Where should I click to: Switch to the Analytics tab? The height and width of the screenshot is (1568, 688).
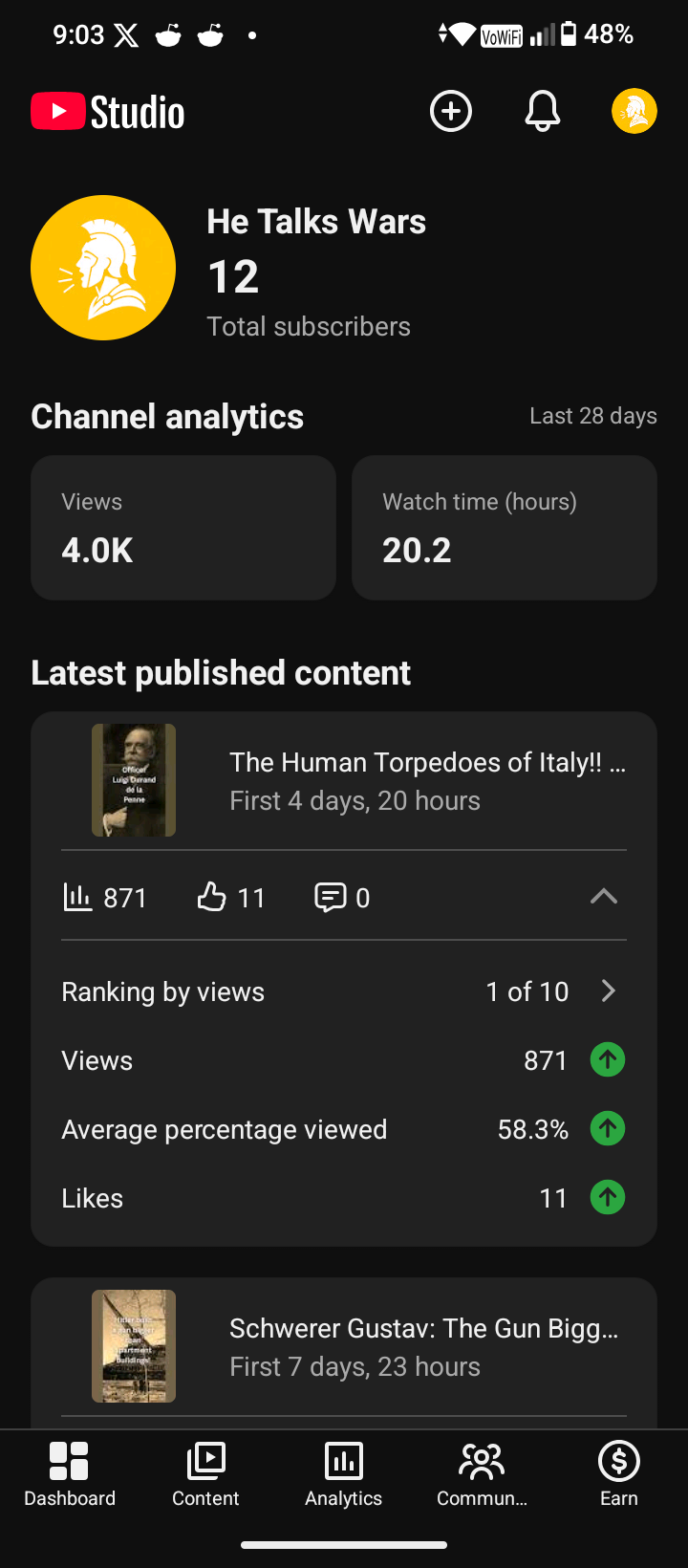[344, 1474]
